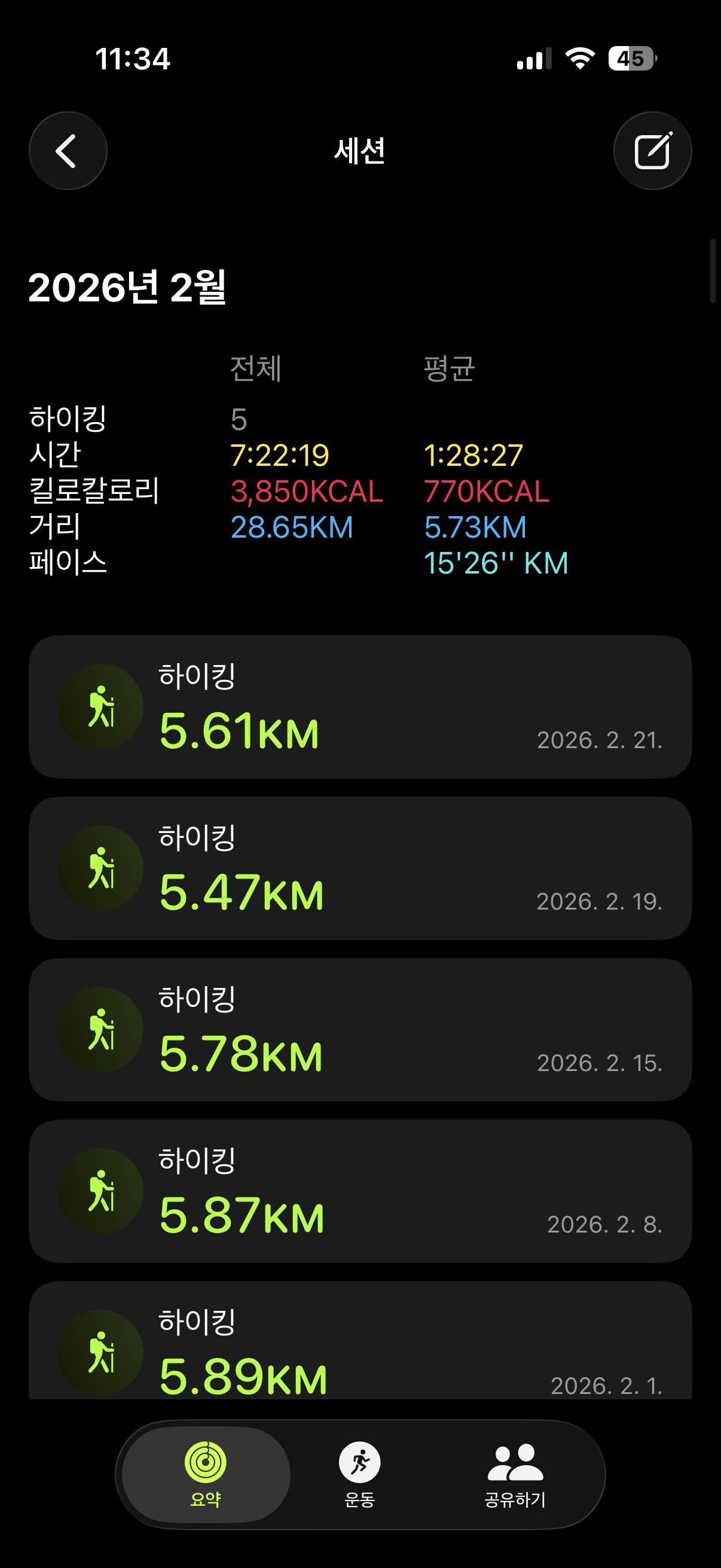Switch to the 운동 tab
Image resolution: width=721 pixels, height=1568 pixels.
(x=359, y=1474)
